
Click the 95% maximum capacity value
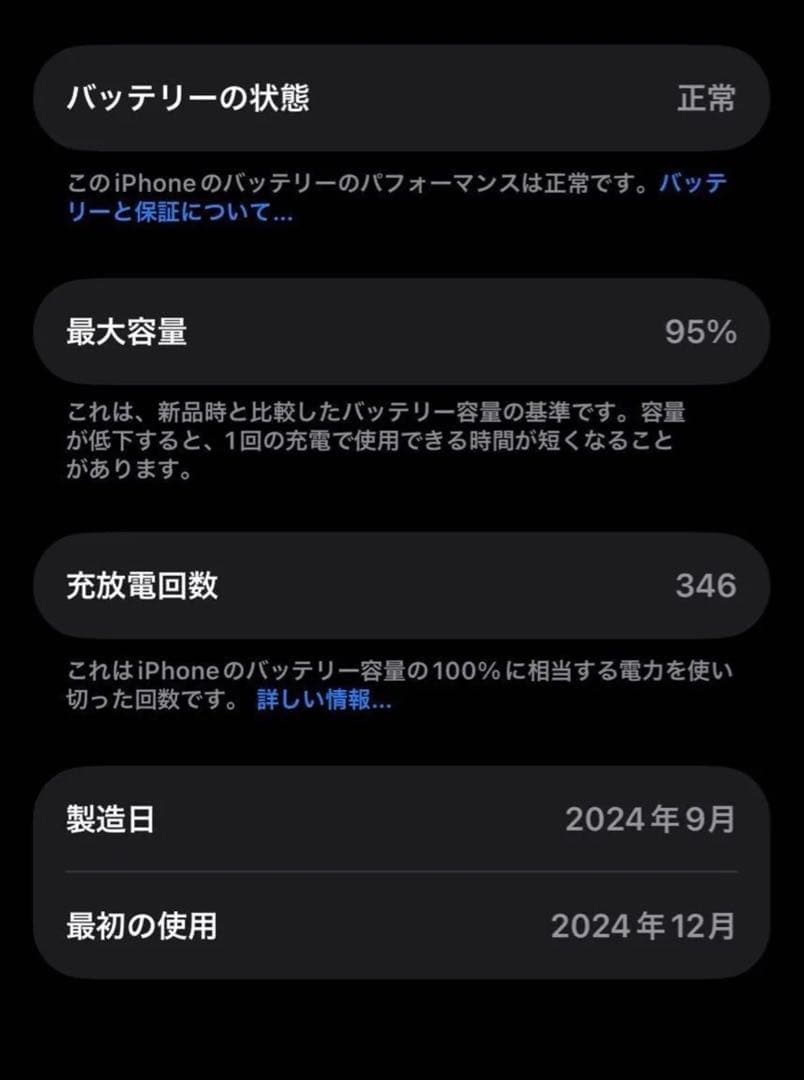point(703,332)
